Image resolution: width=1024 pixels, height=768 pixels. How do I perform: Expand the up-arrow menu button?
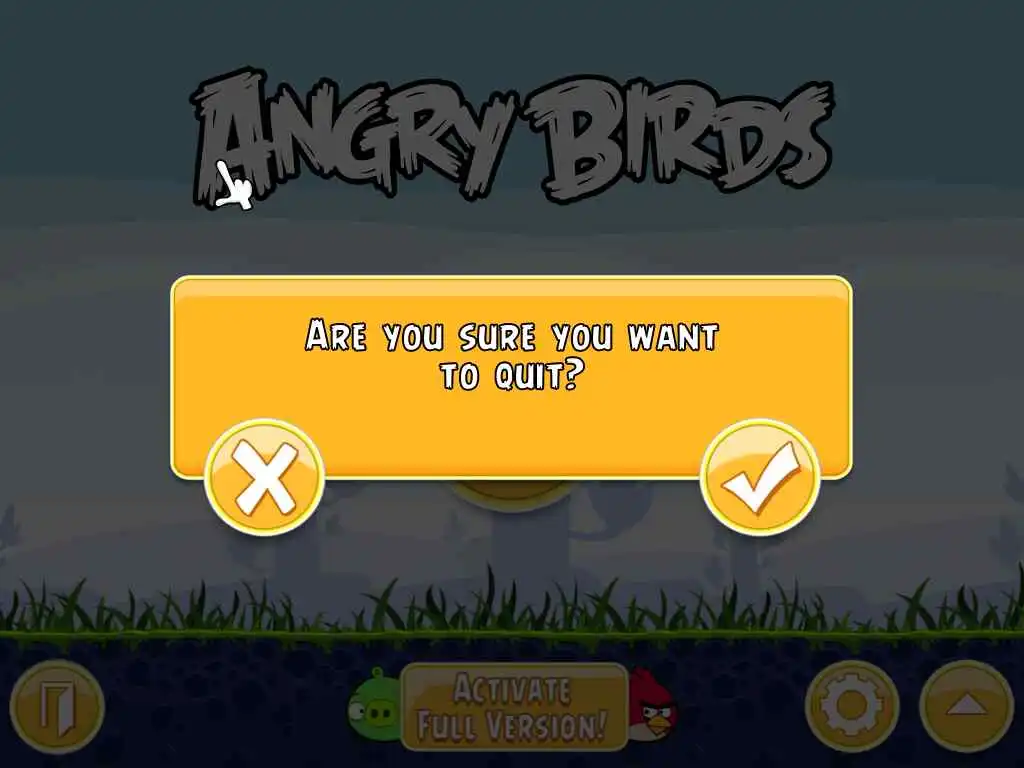[965, 706]
